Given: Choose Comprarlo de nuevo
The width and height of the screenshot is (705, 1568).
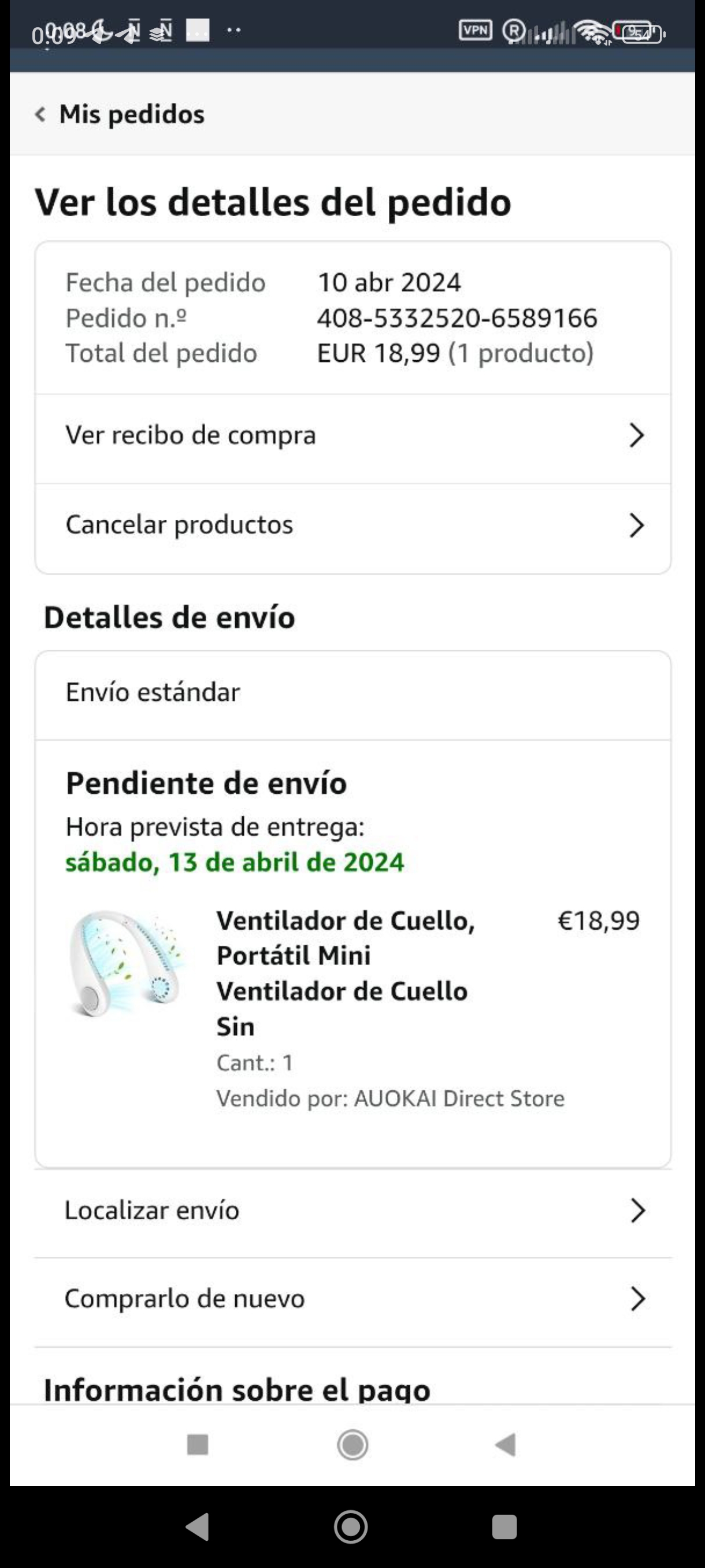Looking at the screenshot, I should (x=353, y=1299).
